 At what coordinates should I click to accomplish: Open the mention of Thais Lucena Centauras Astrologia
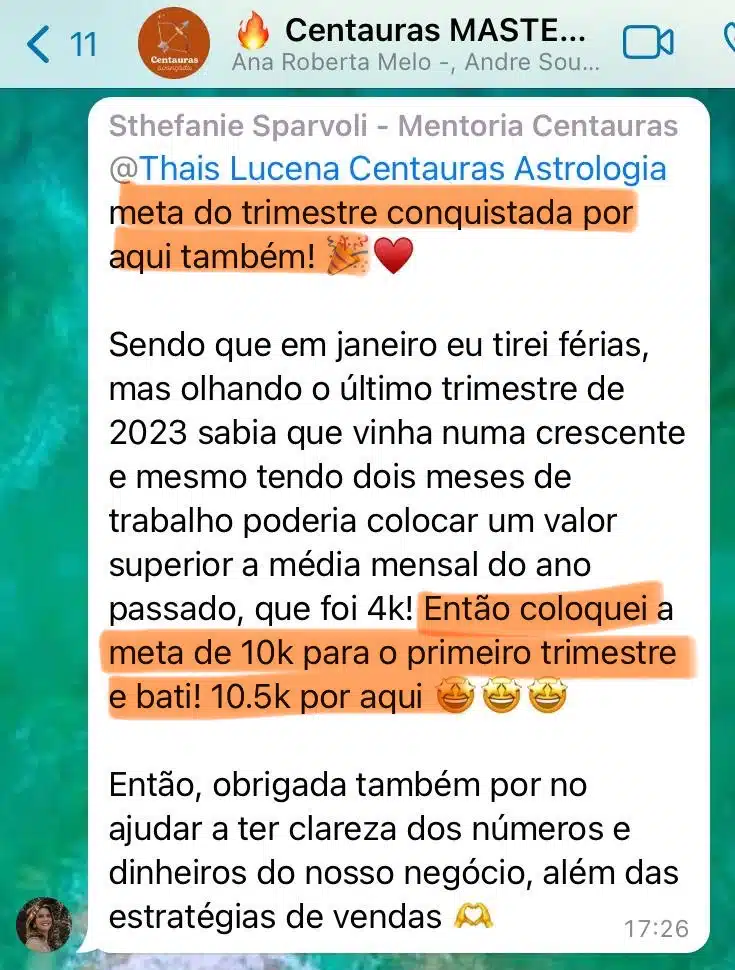click(x=387, y=168)
